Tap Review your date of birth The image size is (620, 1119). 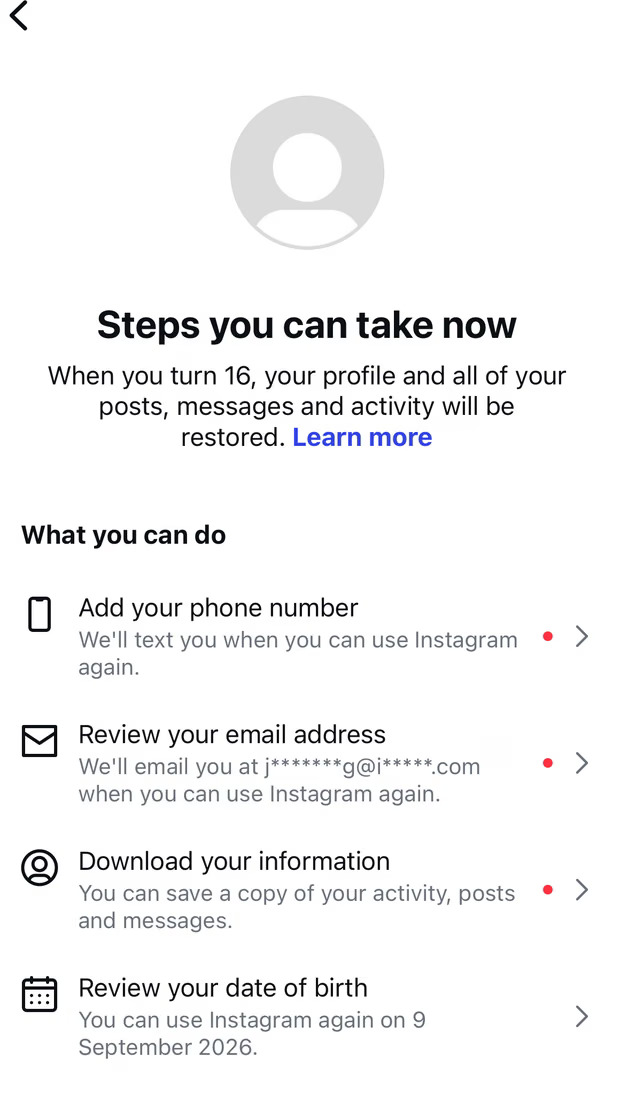point(223,988)
